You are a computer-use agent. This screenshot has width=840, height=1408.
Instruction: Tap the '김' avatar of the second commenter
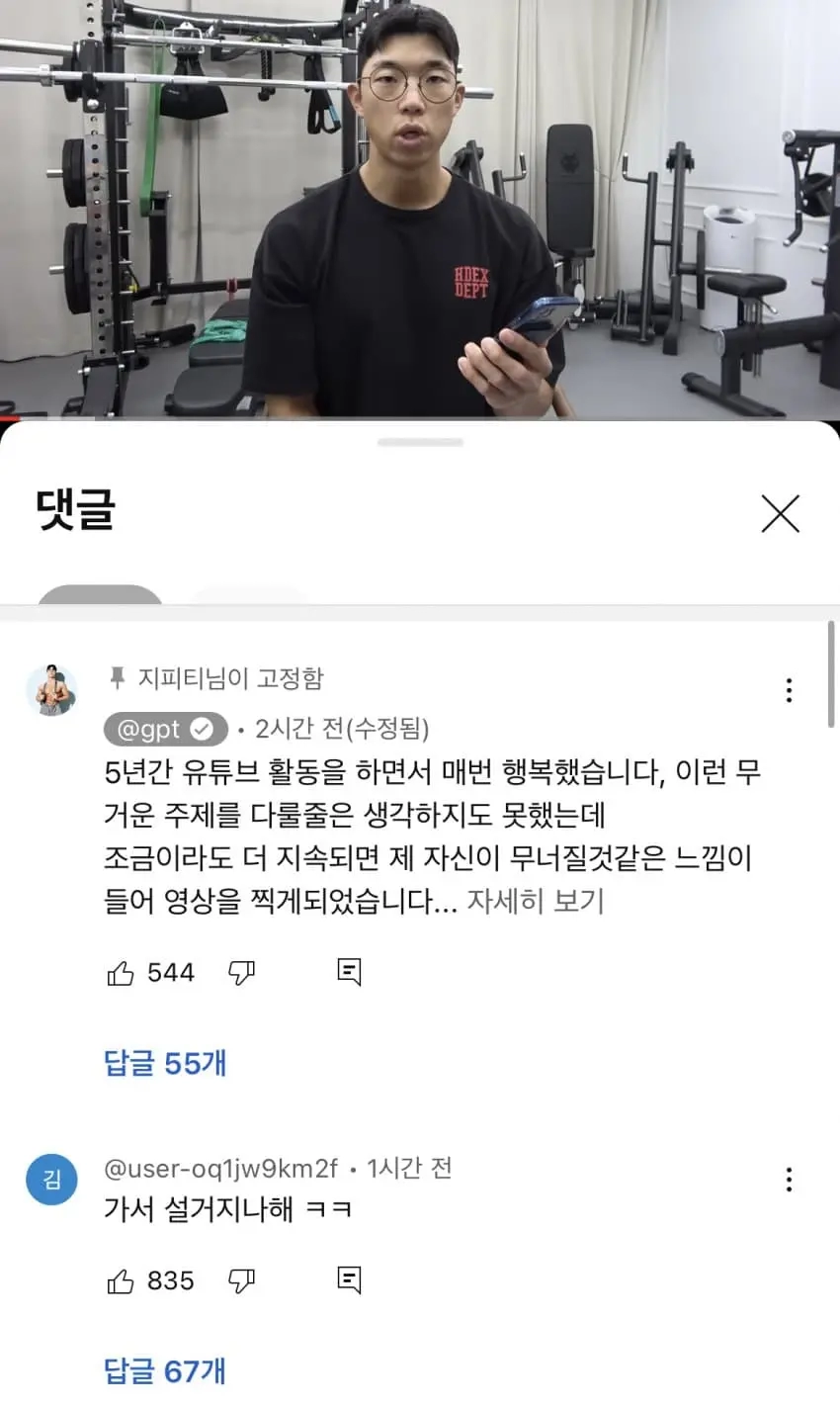pyautogui.click(x=50, y=1180)
